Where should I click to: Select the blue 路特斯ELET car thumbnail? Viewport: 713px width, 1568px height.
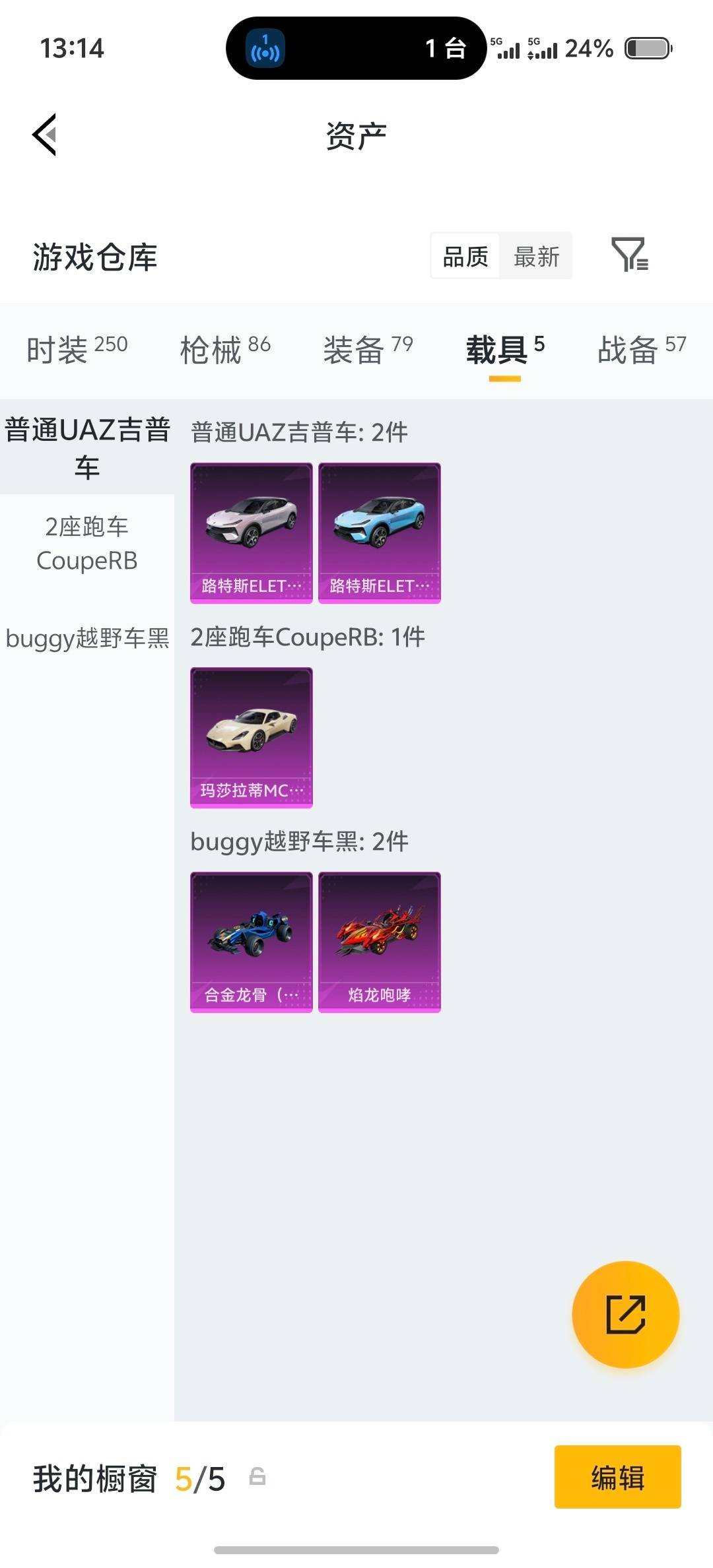379,532
